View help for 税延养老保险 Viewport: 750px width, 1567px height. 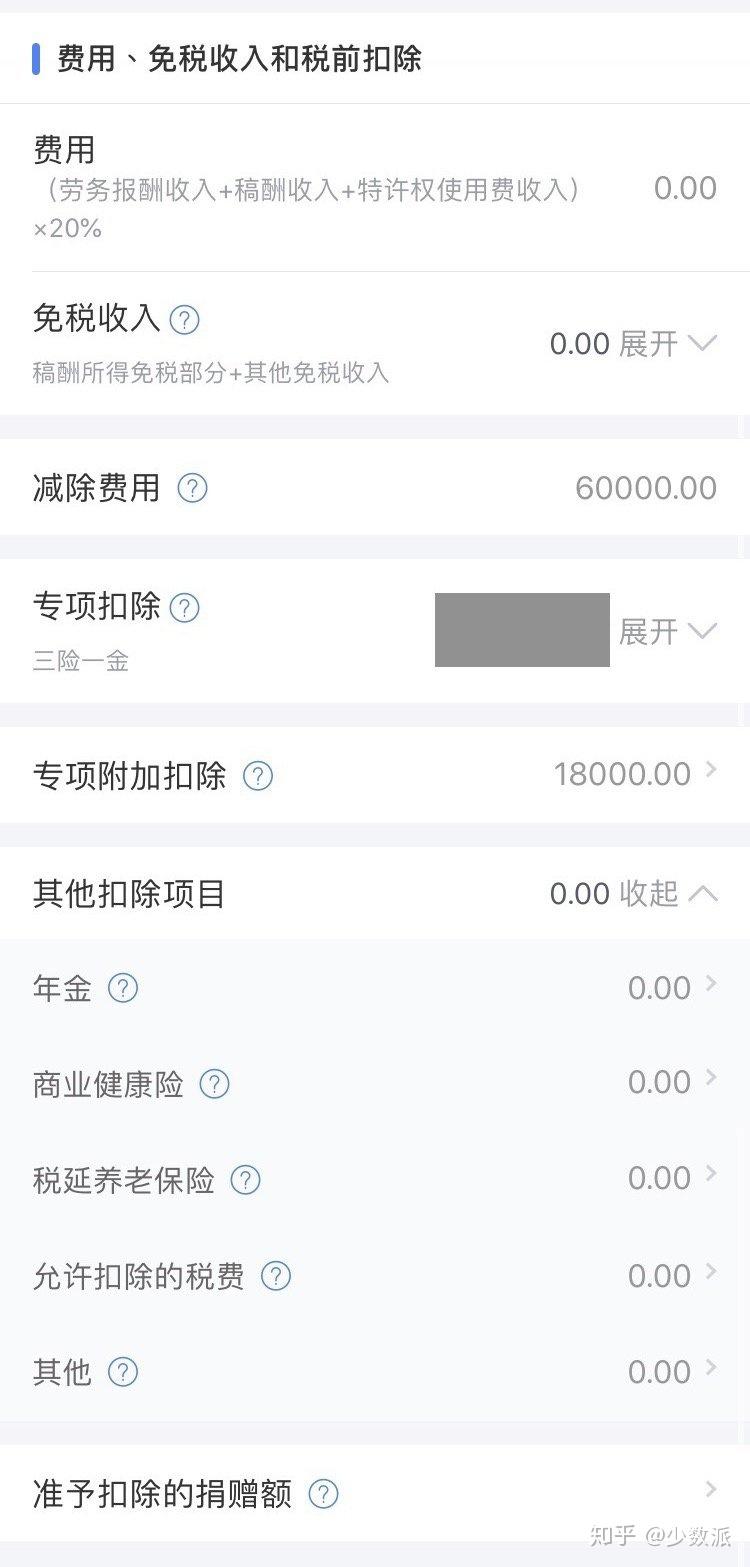[x=245, y=1180]
